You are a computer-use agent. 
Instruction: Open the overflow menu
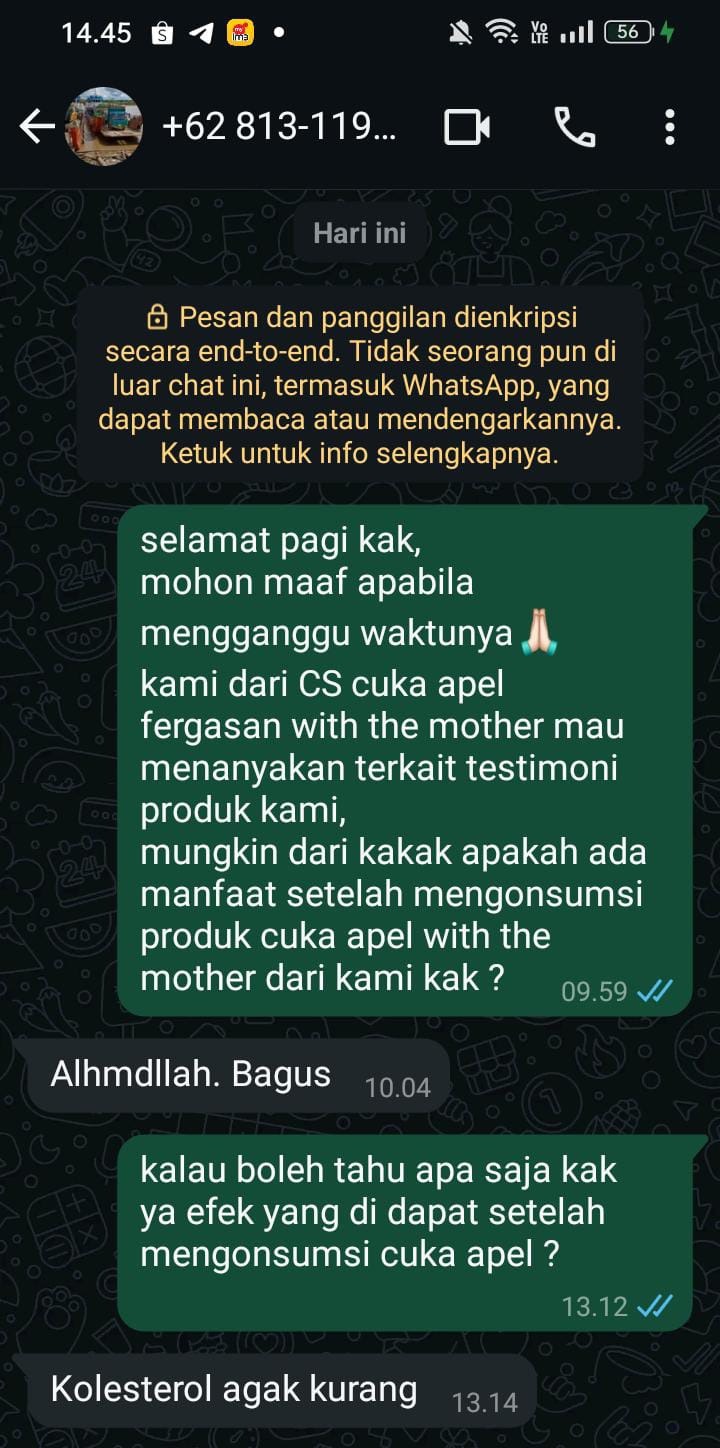click(x=669, y=127)
